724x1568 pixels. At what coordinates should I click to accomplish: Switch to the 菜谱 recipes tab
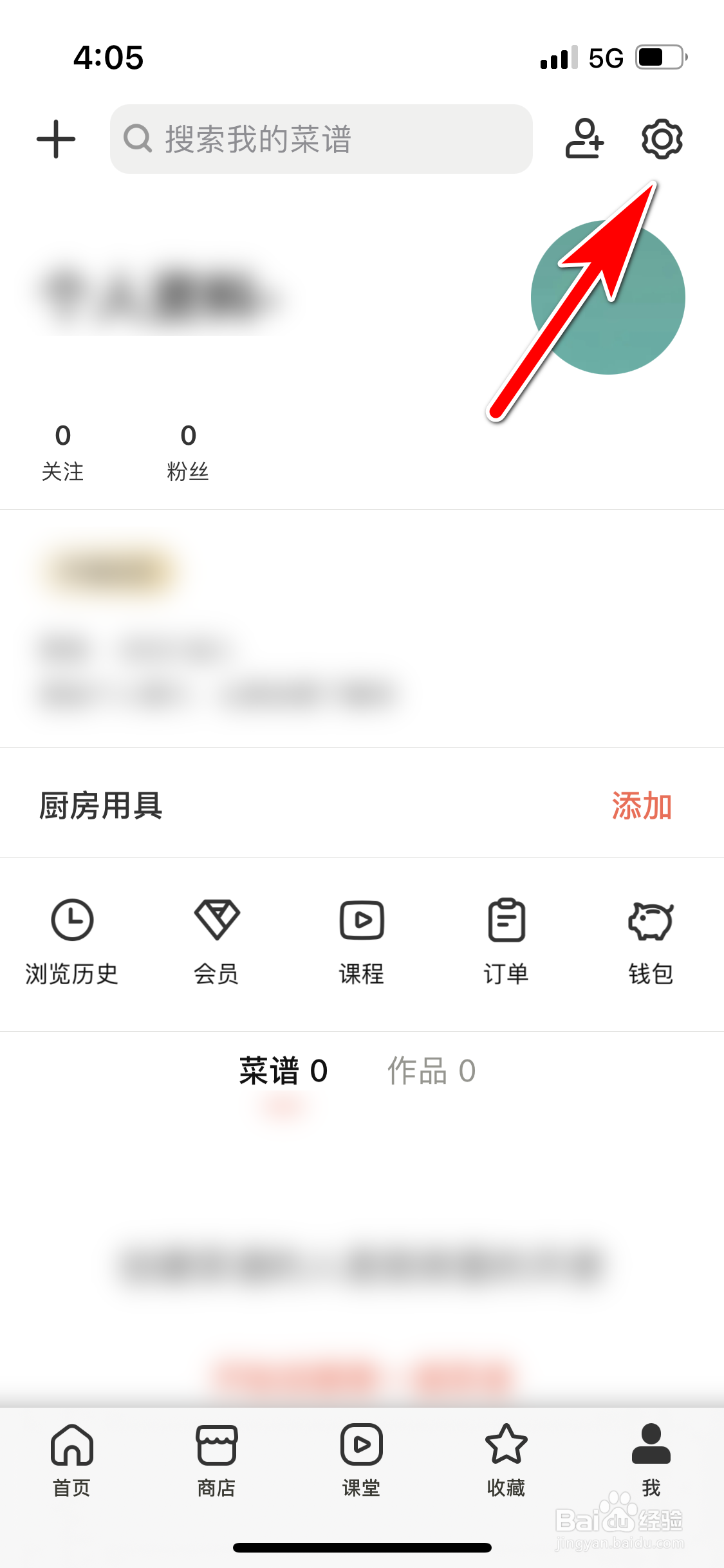[x=281, y=1070]
